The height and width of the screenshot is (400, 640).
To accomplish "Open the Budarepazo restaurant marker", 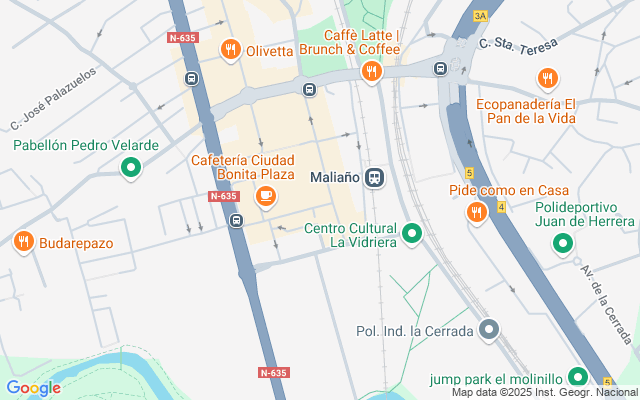I will (23, 242).
